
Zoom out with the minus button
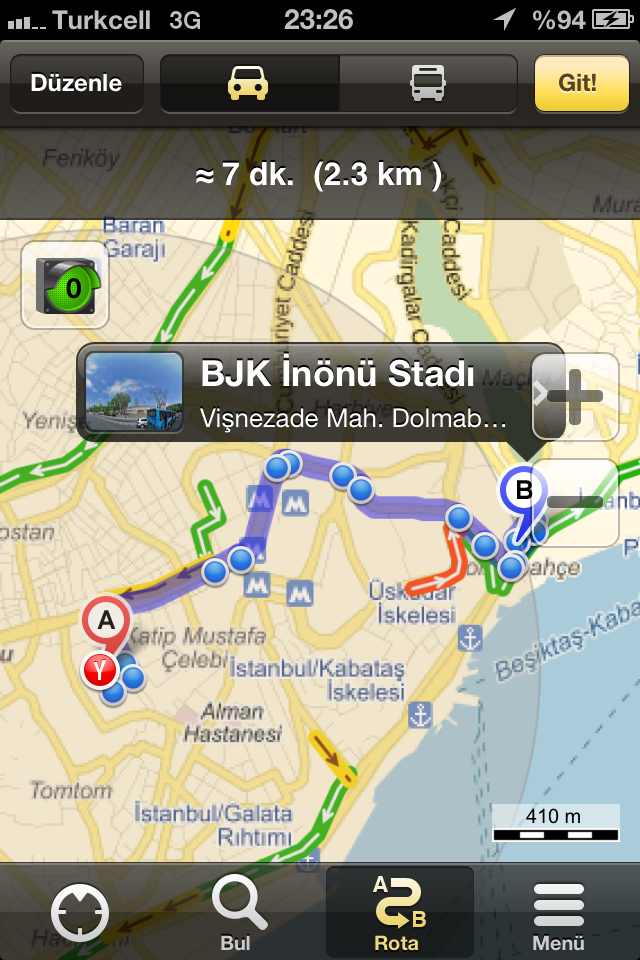(x=576, y=503)
